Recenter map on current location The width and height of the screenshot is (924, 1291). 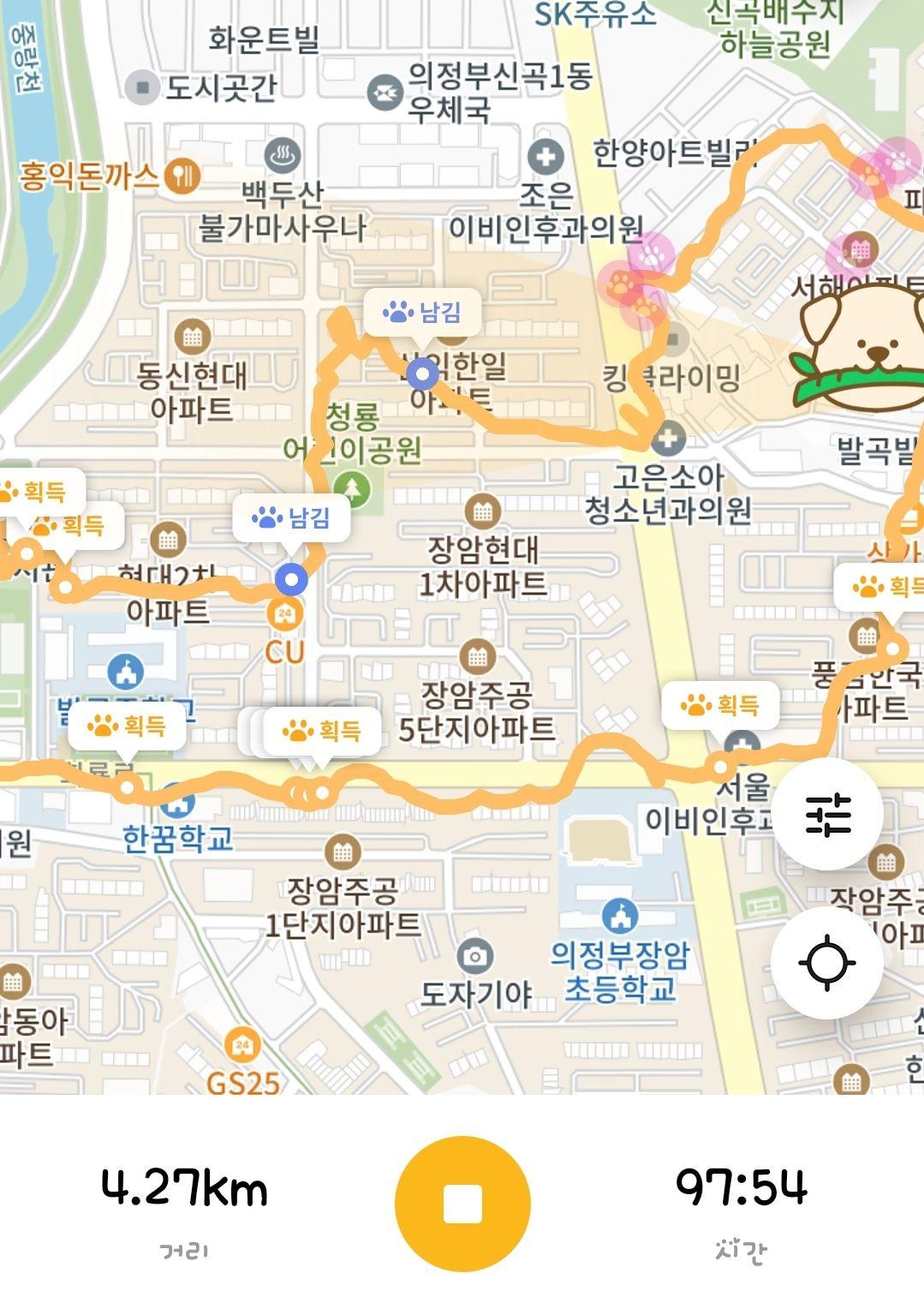coord(826,962)
